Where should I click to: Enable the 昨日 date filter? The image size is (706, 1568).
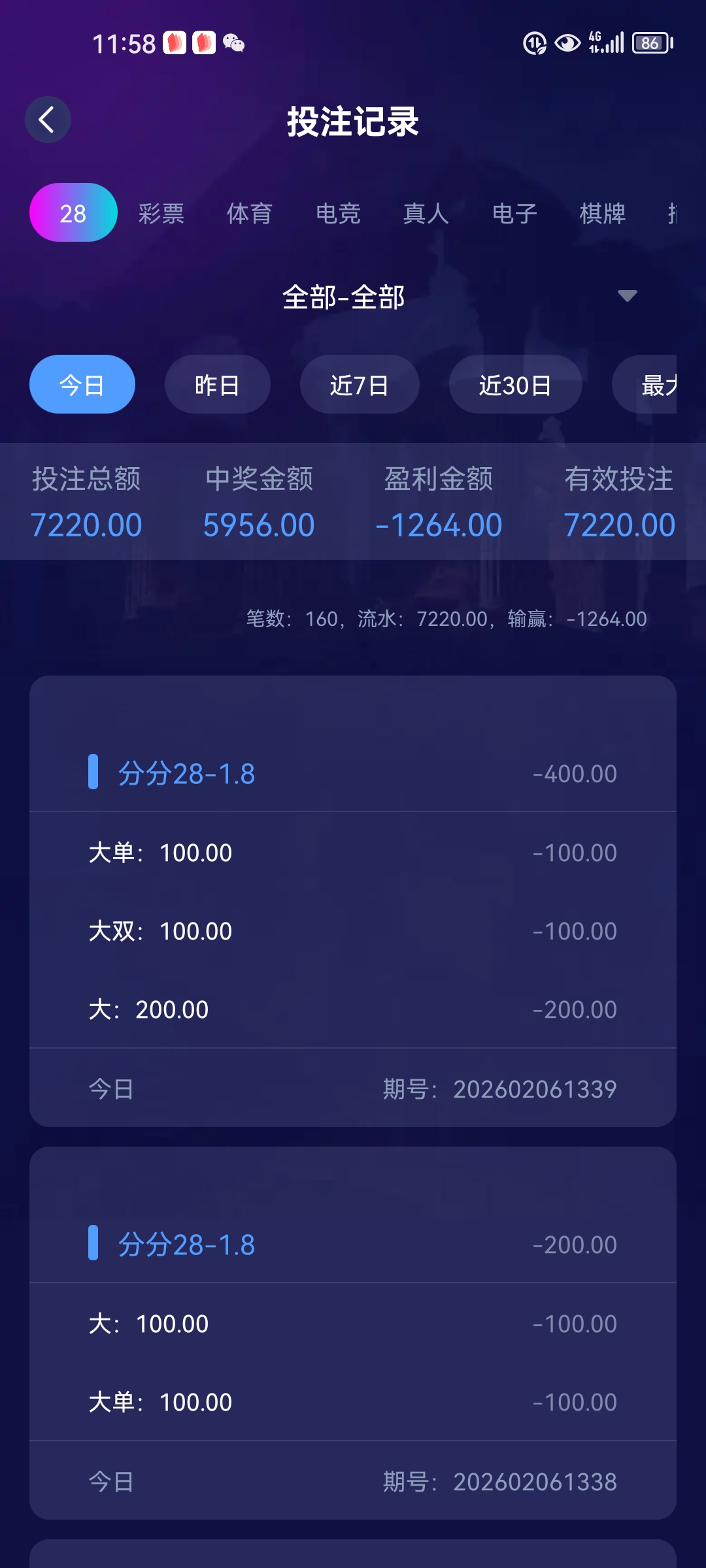(x=218, y=384)
